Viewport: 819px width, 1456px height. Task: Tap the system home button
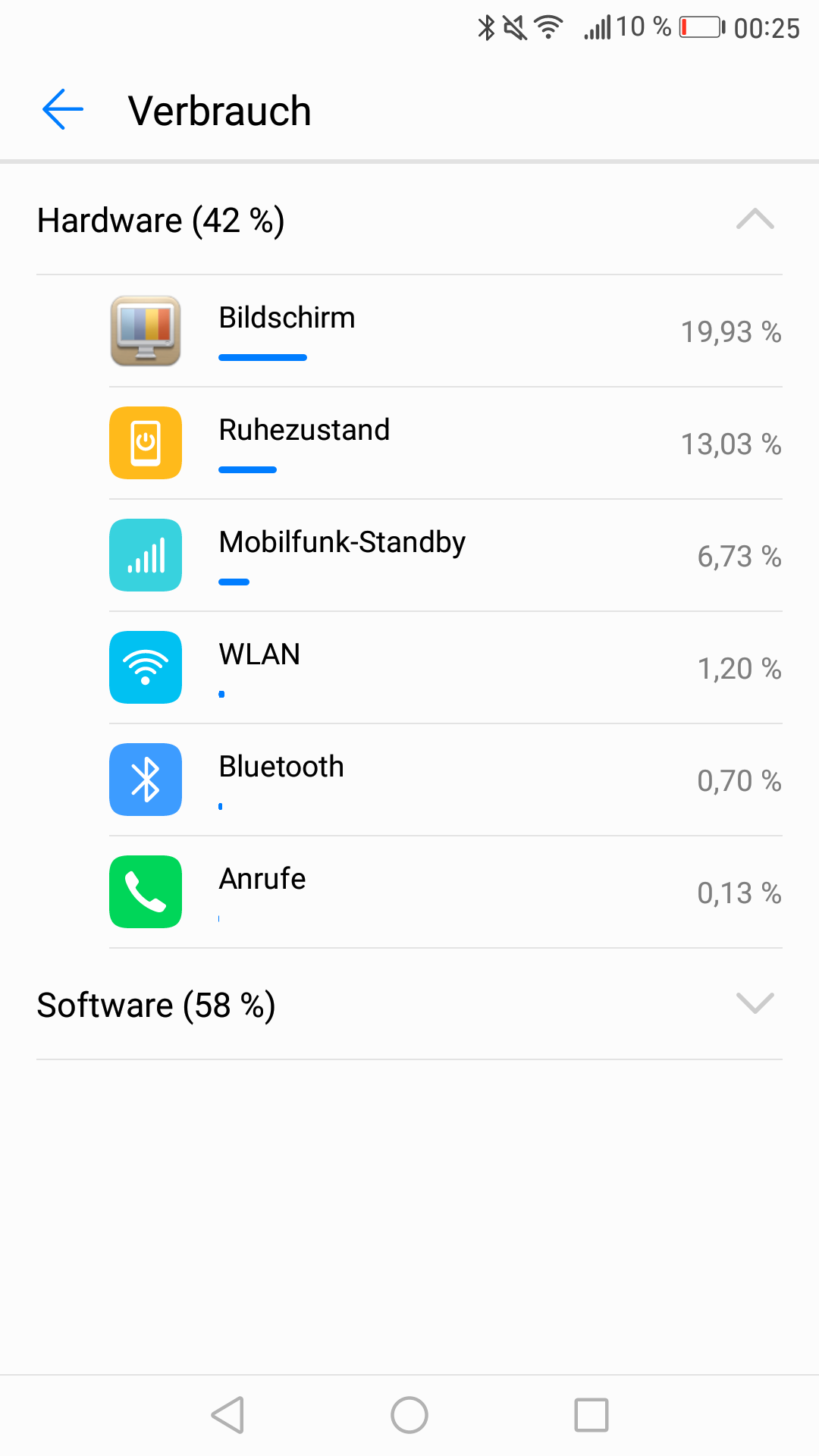tap(409, 1415)
